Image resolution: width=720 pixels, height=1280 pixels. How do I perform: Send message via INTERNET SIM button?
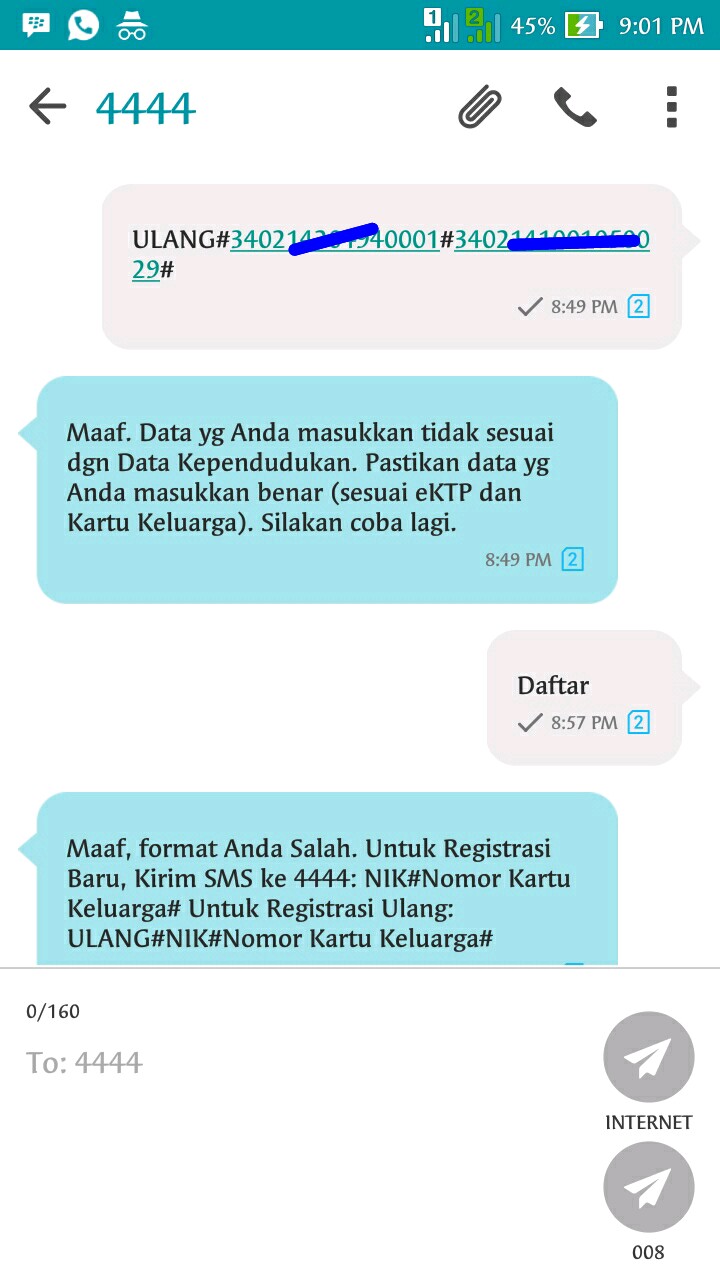click(x=648, y=1057)
